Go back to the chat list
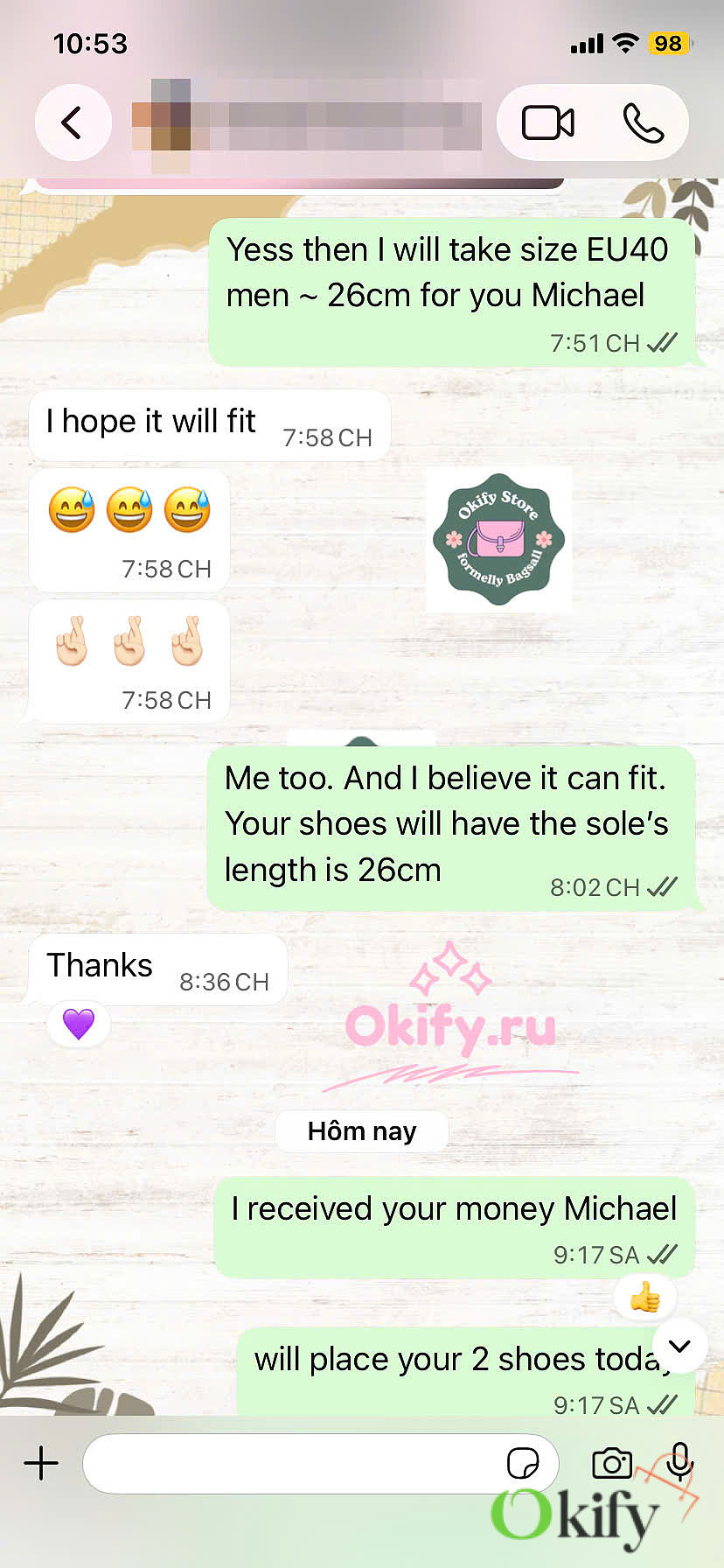 pos(73,122)
